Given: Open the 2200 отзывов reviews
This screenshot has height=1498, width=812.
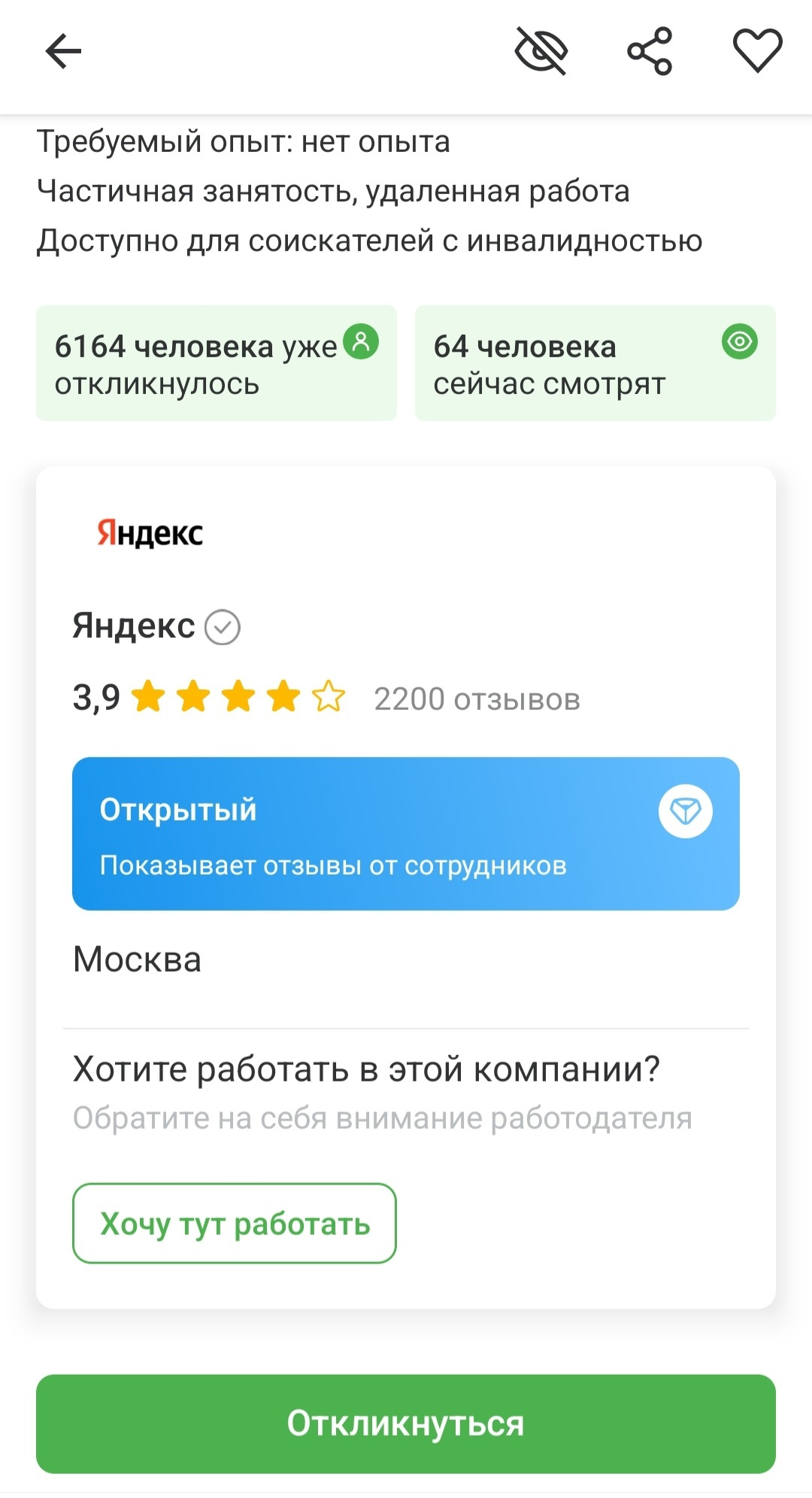Looking at the screenshot, I should pyautogui.click(x=477, y=699).
